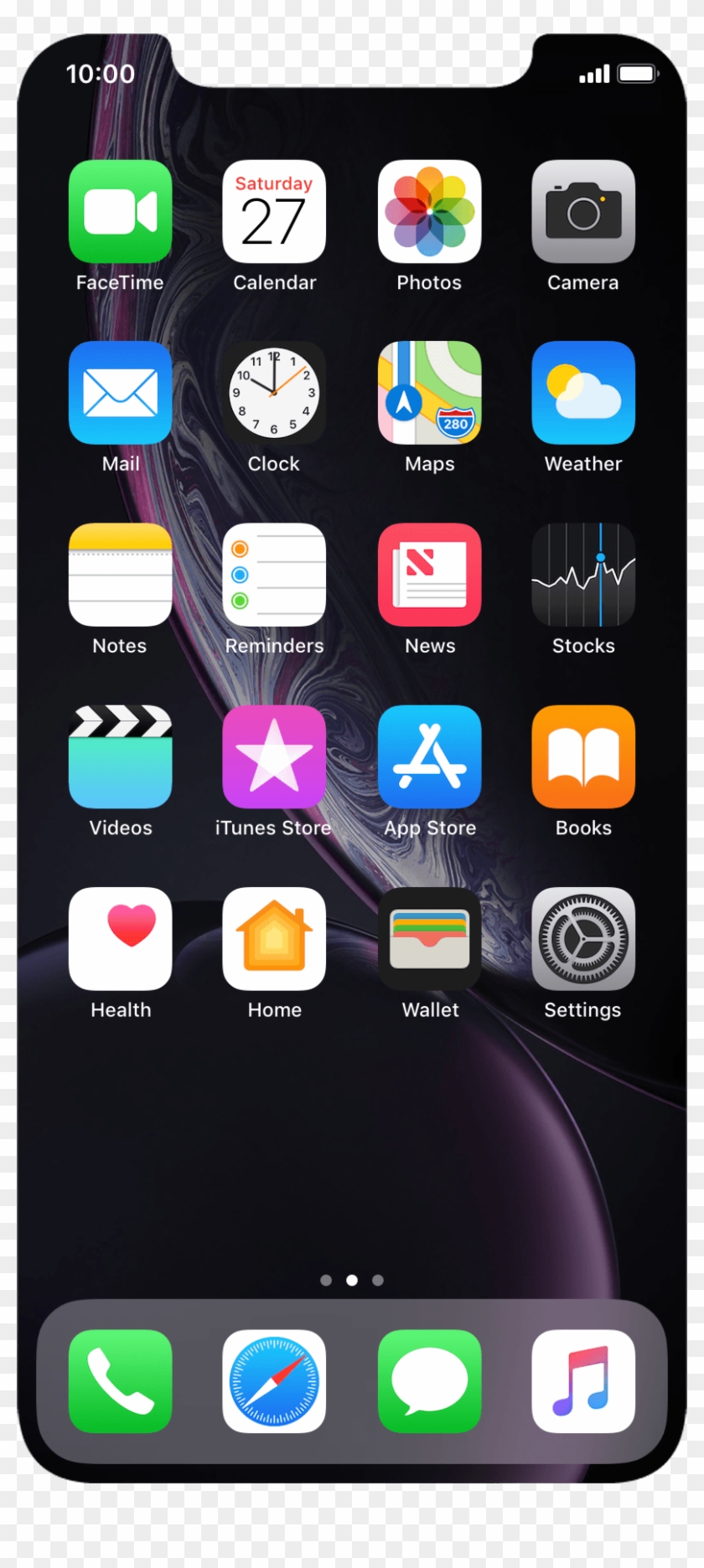Image resolution: width=704 pixels, height=1568 pixels.
Task: Open Settings
Action: tap(583, 938)
